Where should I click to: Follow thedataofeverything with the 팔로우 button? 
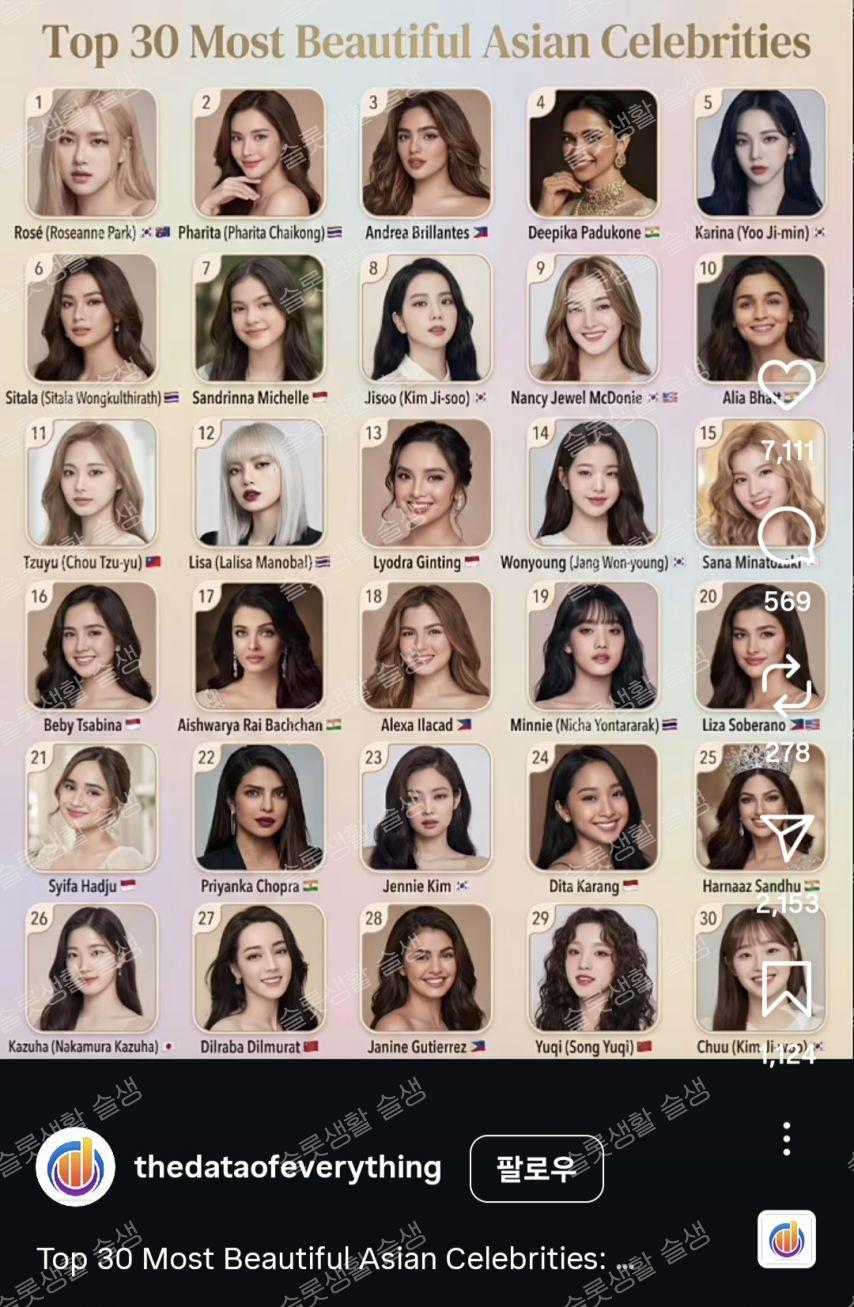point(536,1168)
